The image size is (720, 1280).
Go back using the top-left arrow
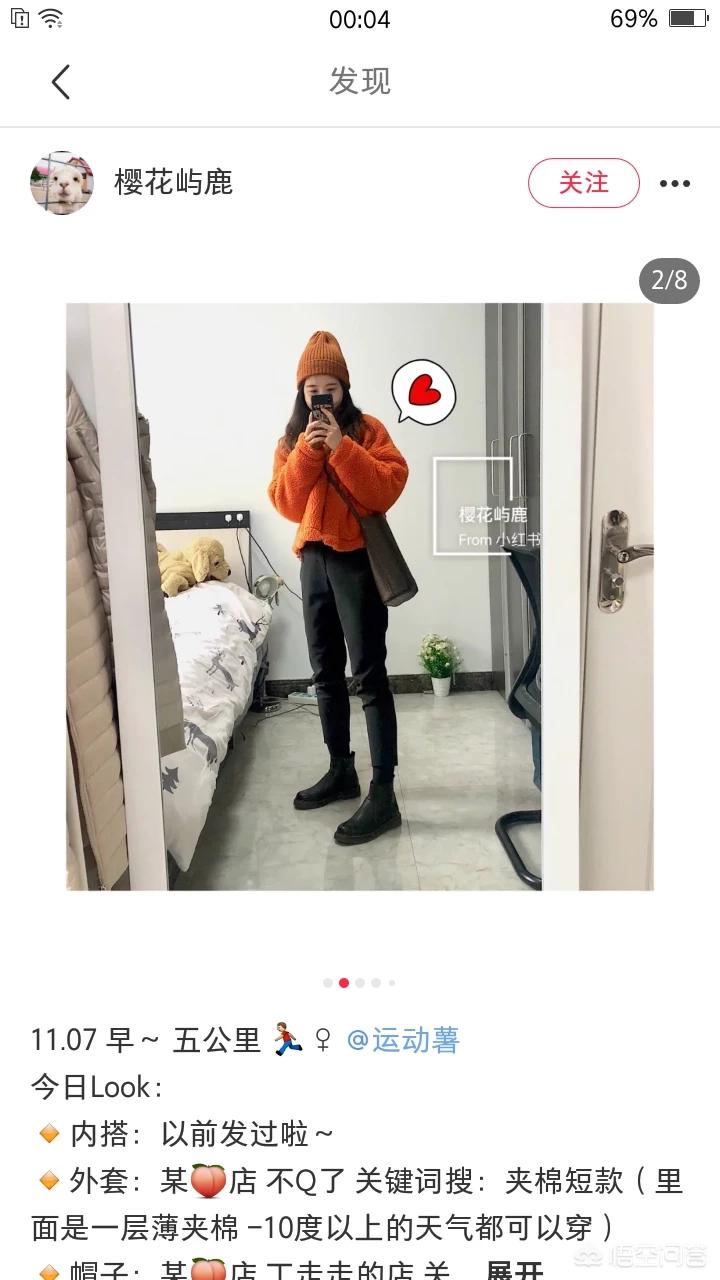pyautogui.click(x=61, y=82)
